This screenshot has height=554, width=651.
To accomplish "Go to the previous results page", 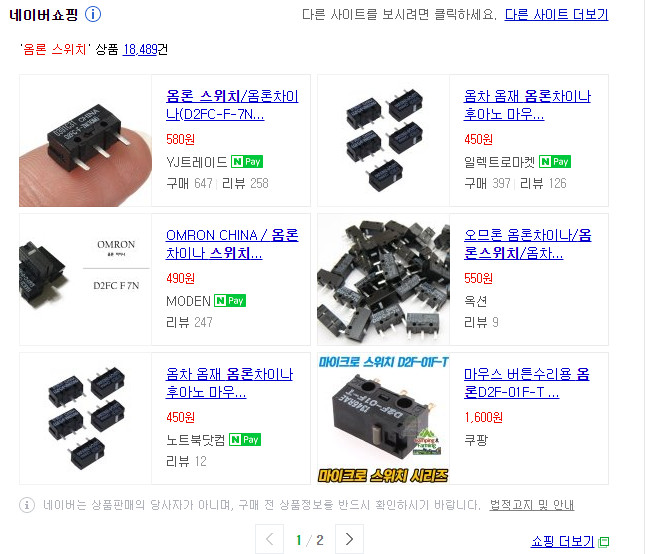I will [270, 540].
